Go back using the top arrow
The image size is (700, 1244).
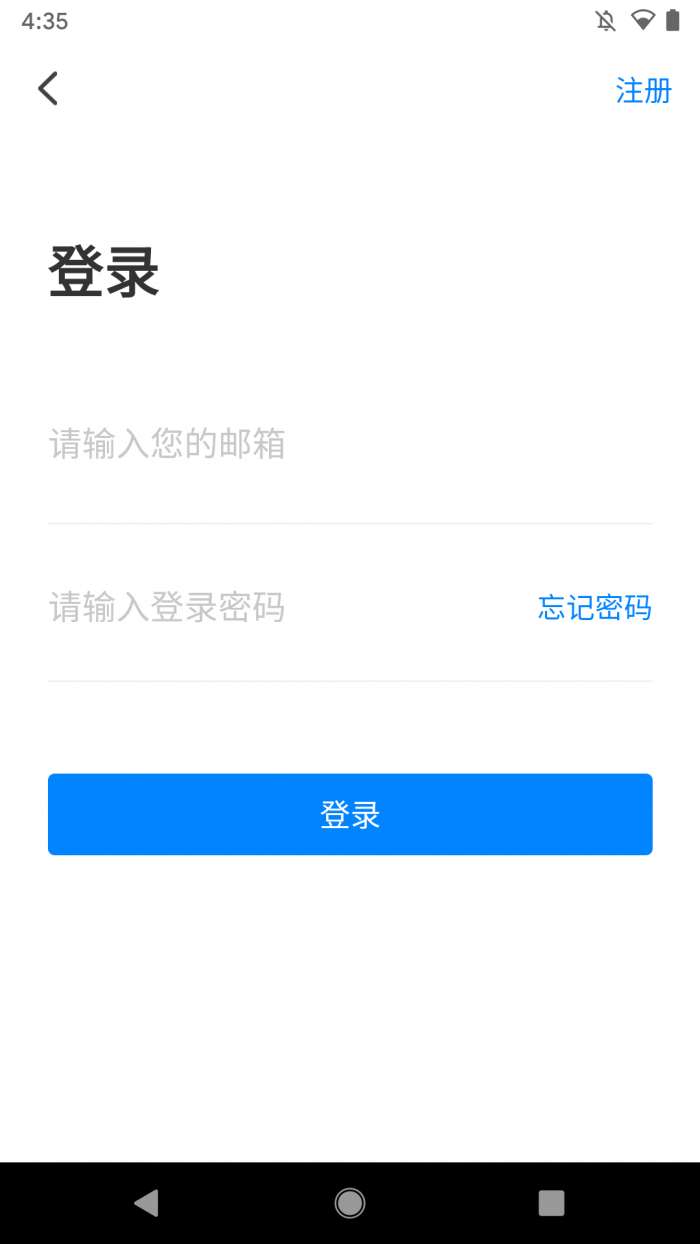coord(48,89)
